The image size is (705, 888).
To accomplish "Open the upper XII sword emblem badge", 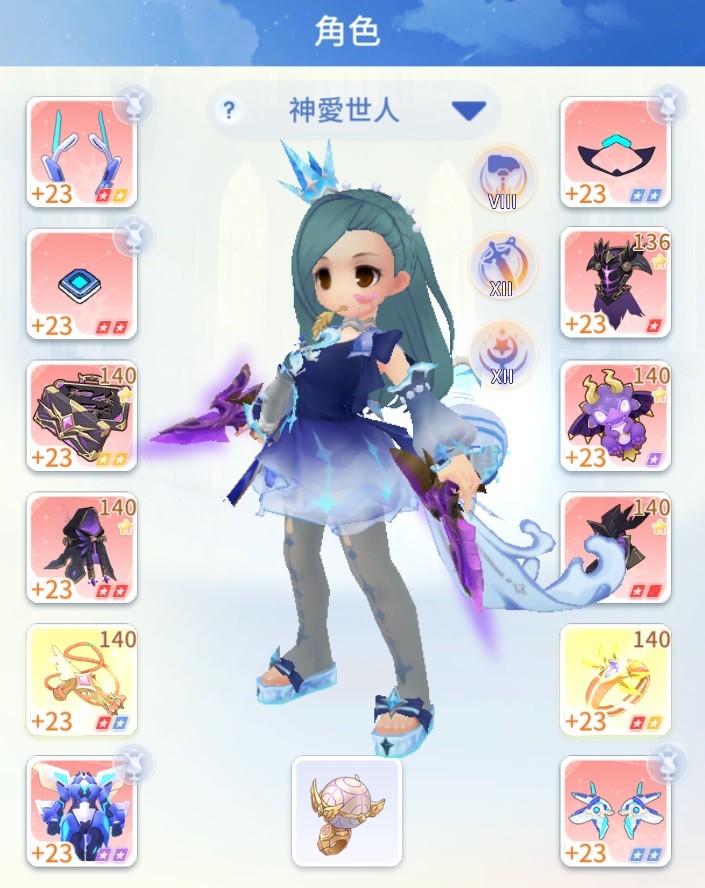I will tap(503, 266).
